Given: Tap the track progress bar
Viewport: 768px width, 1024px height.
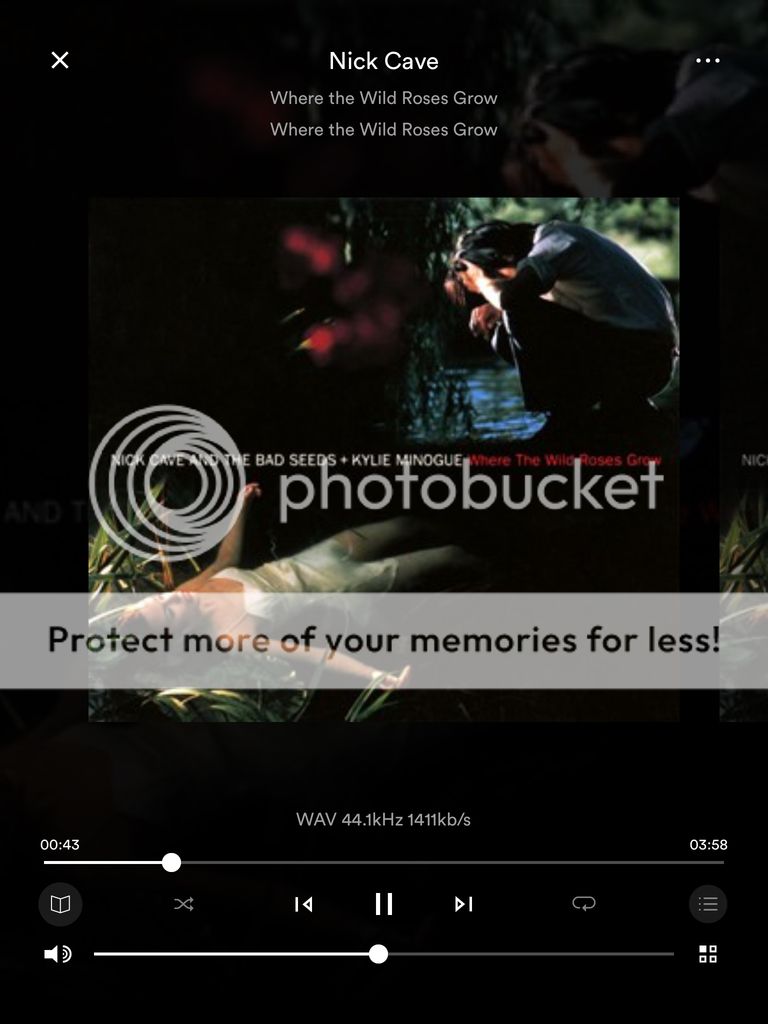Looking at the screenshot, I should [x=450, y=862].
